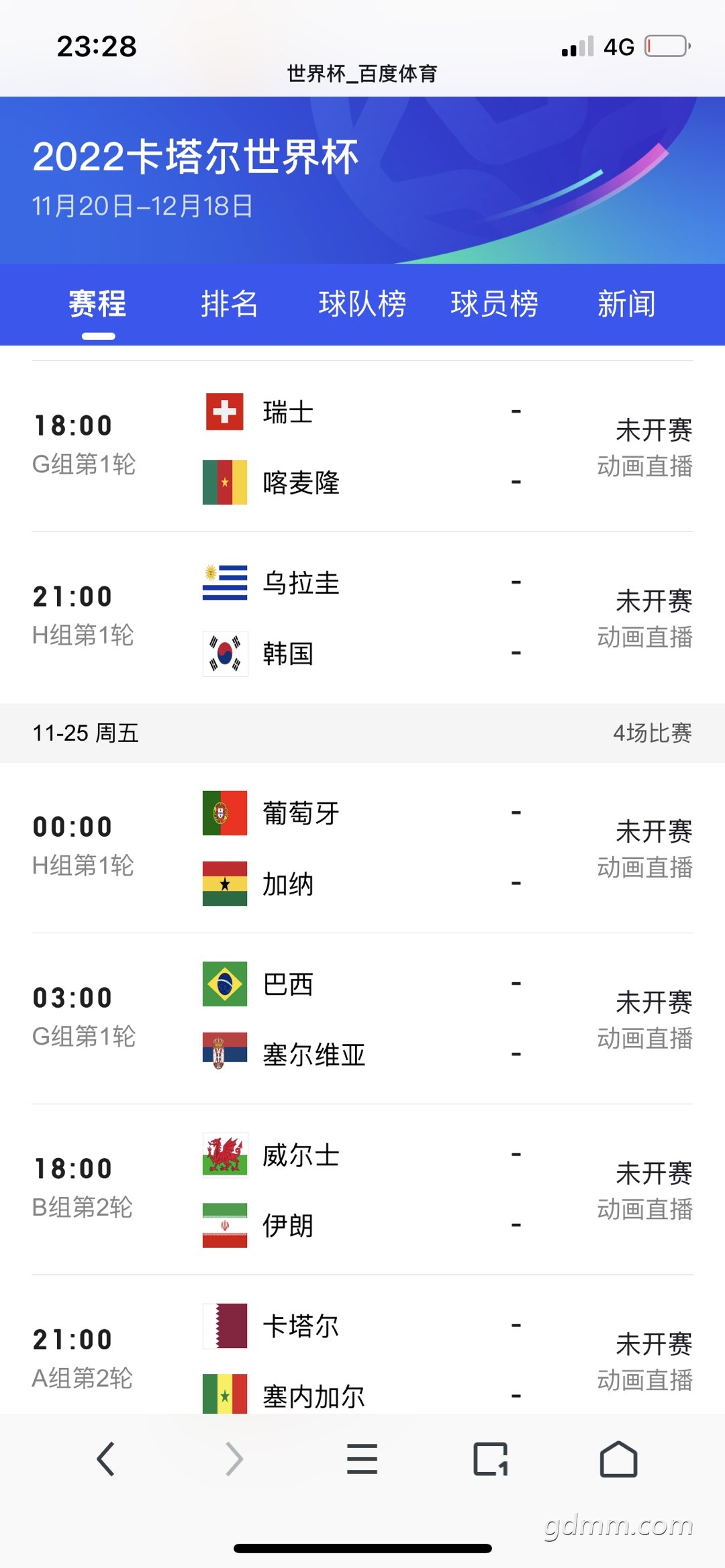Go to the browser home page
725x1568 pixels.
pyautogui.click(x=618, y=1459)
